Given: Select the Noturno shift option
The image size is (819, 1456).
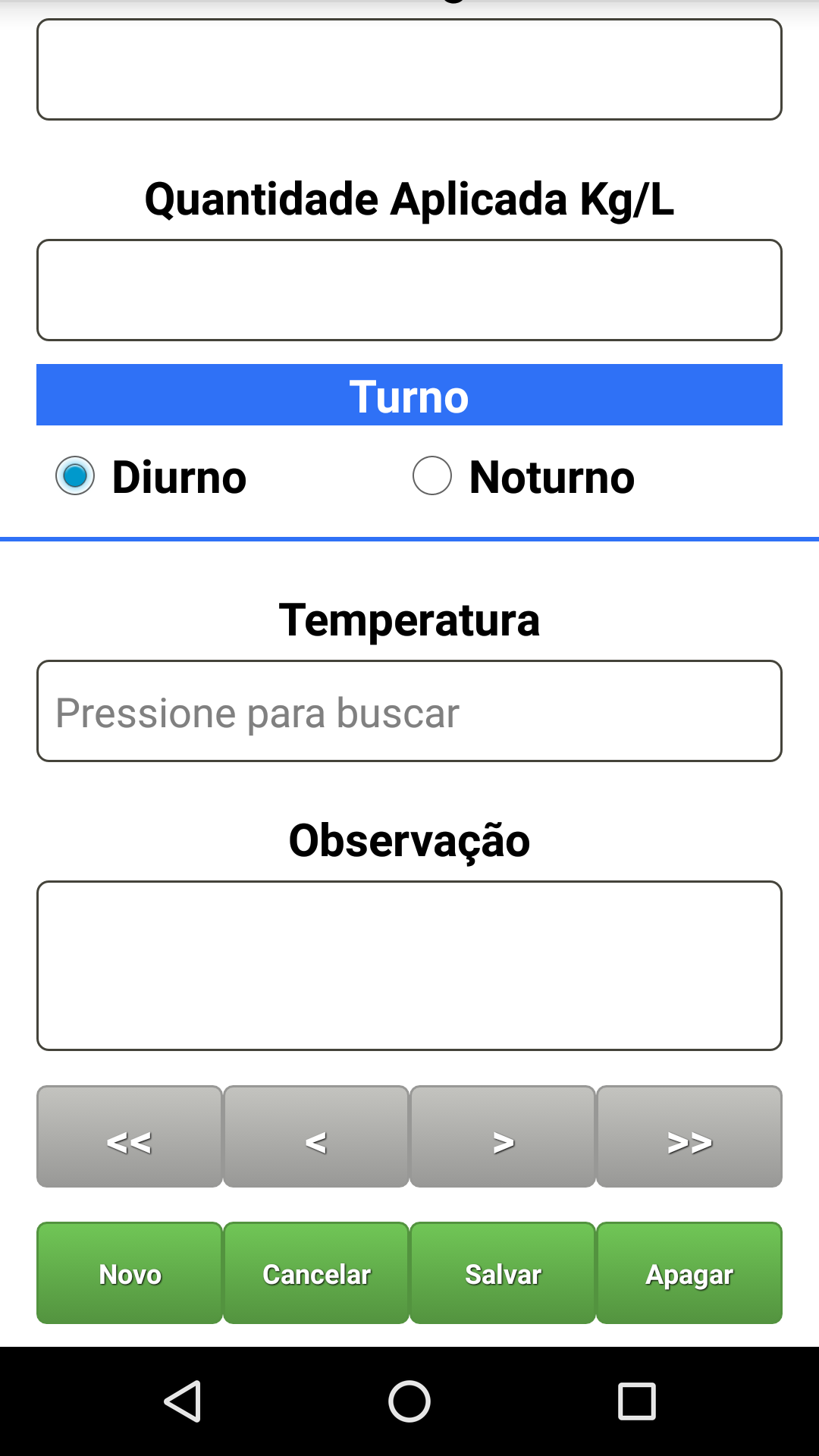Looking at the screenshot, I should pyautogui.click(x=432, y=476).
